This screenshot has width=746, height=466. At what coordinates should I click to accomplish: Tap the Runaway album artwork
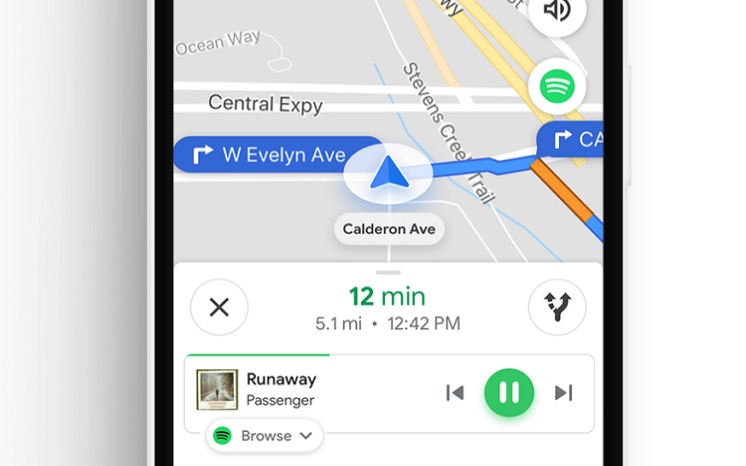[x=217, y=390]
